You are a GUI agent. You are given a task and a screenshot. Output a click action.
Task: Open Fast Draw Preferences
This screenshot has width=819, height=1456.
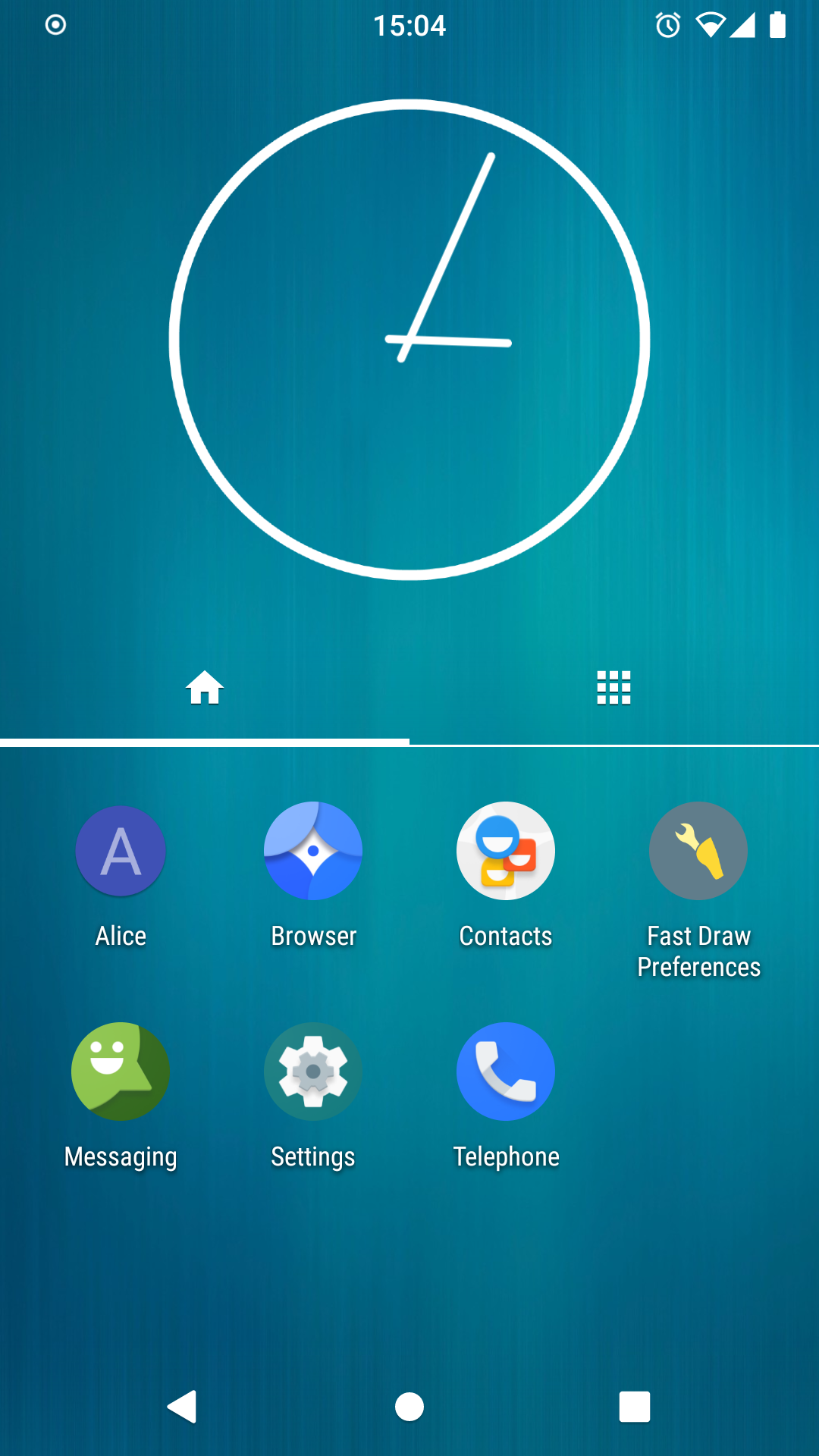698,852
